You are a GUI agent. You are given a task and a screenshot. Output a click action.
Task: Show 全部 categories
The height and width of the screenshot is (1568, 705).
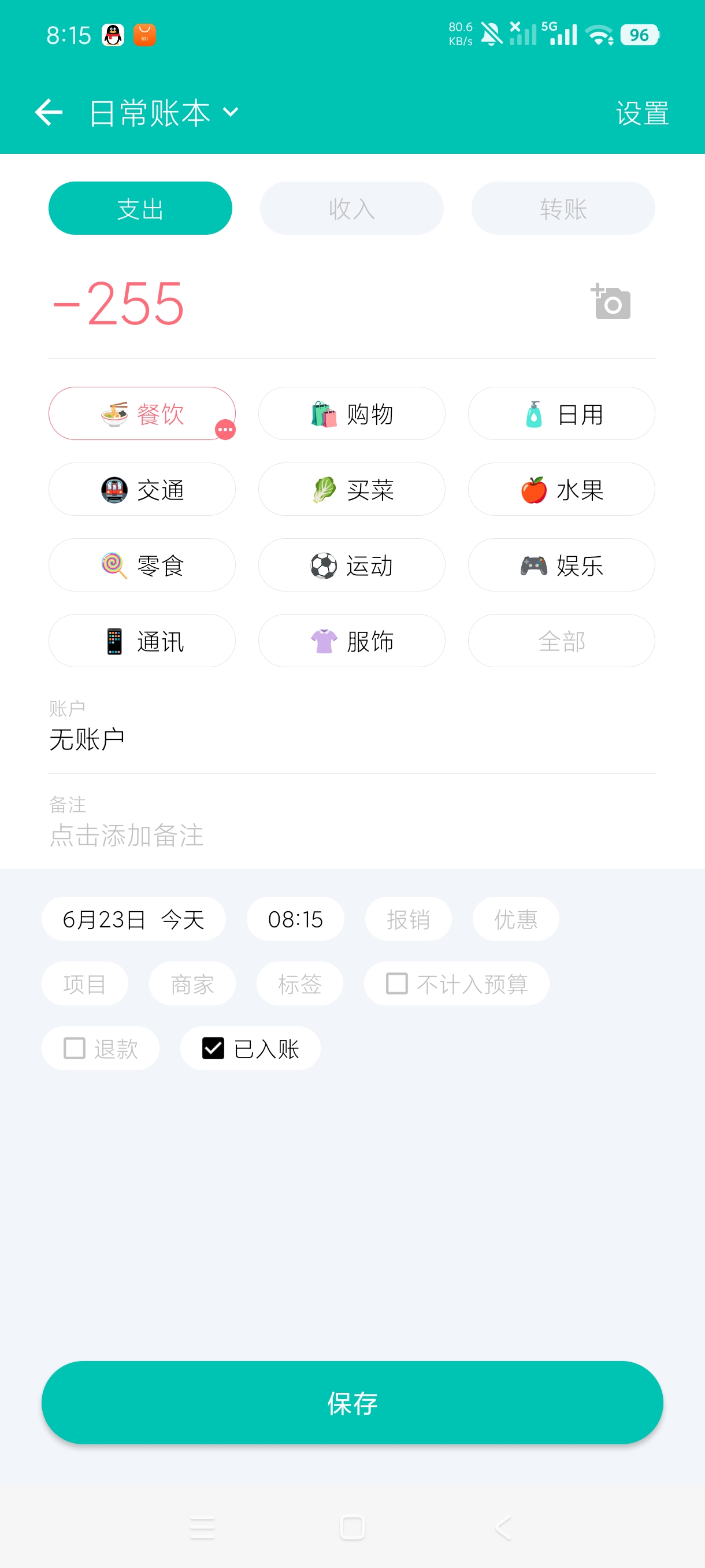click(562, 641)
